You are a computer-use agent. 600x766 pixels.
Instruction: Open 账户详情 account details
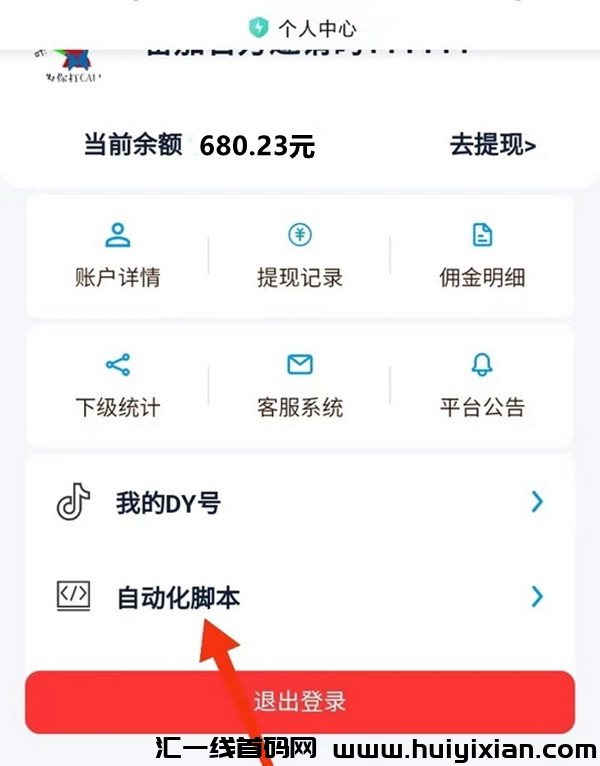tap(117, 256)
